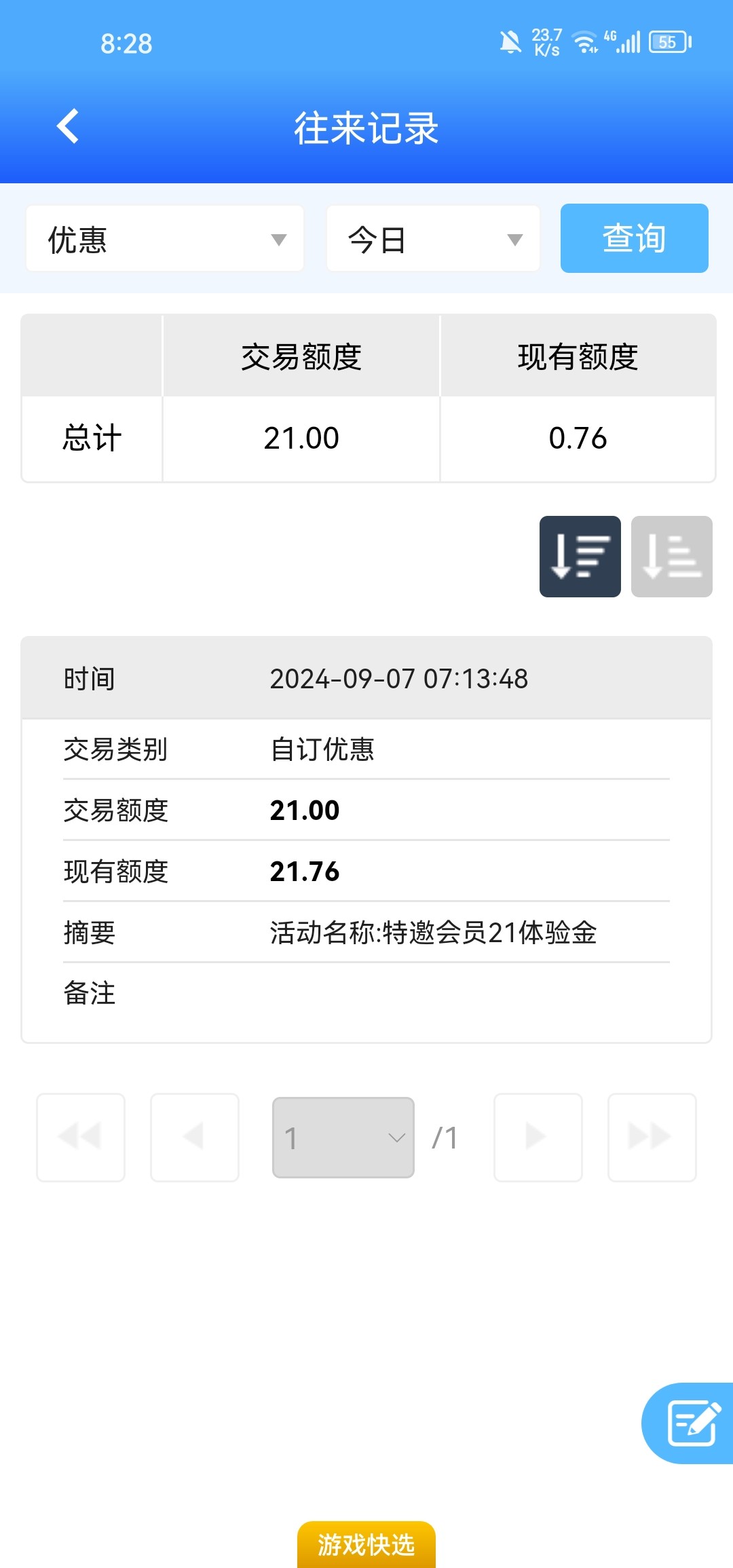The width and height of the screenshot is (733, 1568).
Task: Open the page number selector
Action: click(x=343, y=1138)
